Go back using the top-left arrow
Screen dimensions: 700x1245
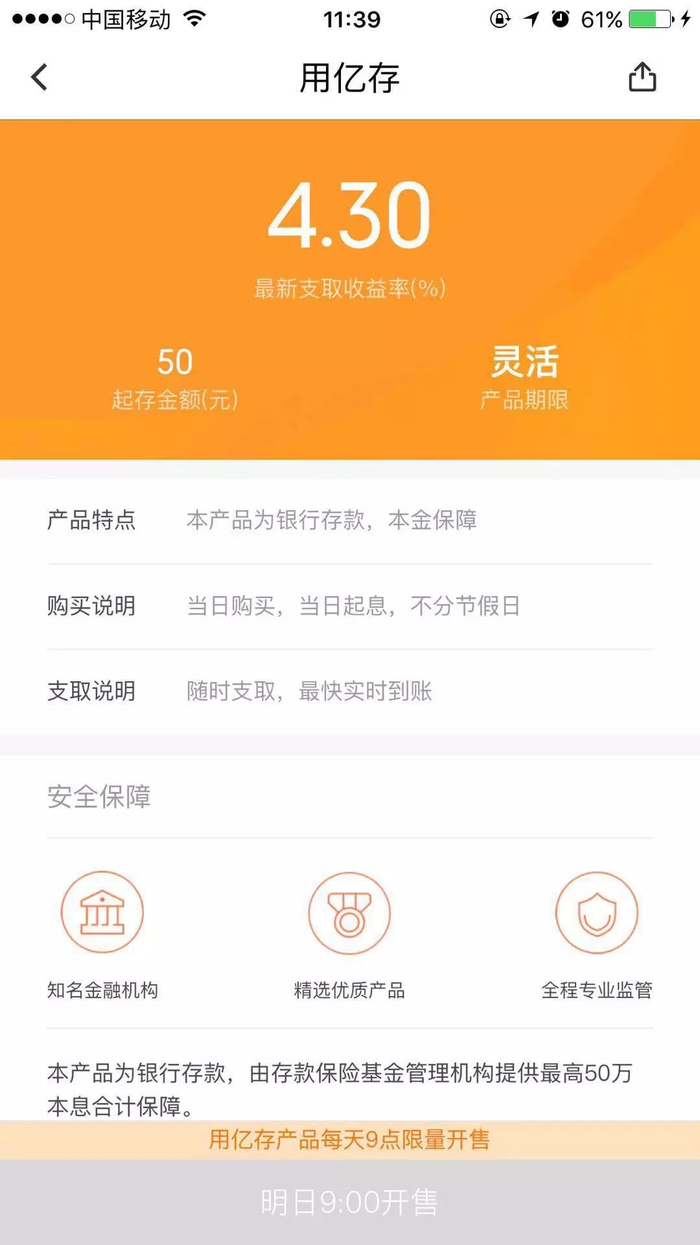click(39, 77)
